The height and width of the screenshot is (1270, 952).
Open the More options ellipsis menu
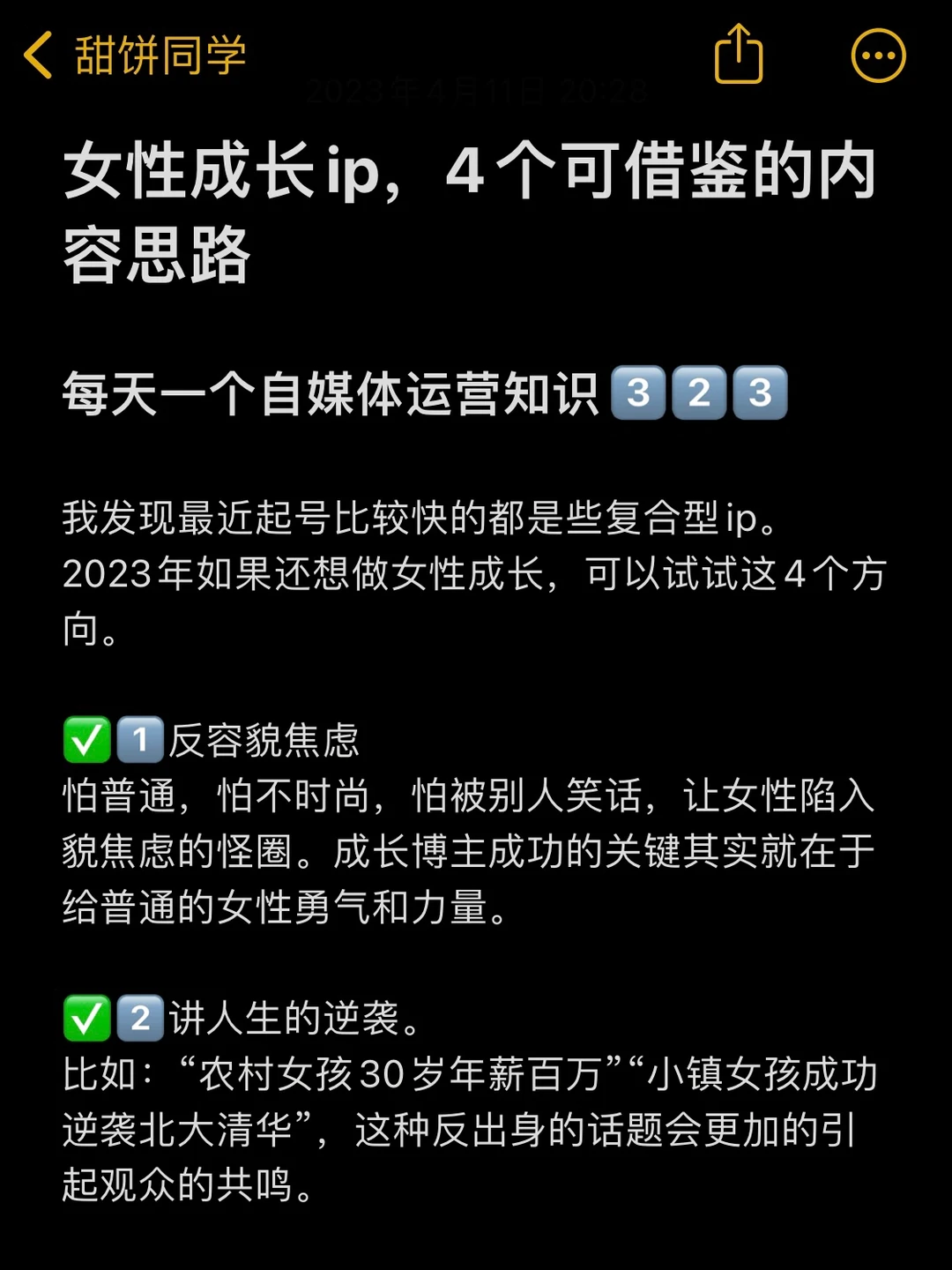pyautogui.click(x=878, y=55)
